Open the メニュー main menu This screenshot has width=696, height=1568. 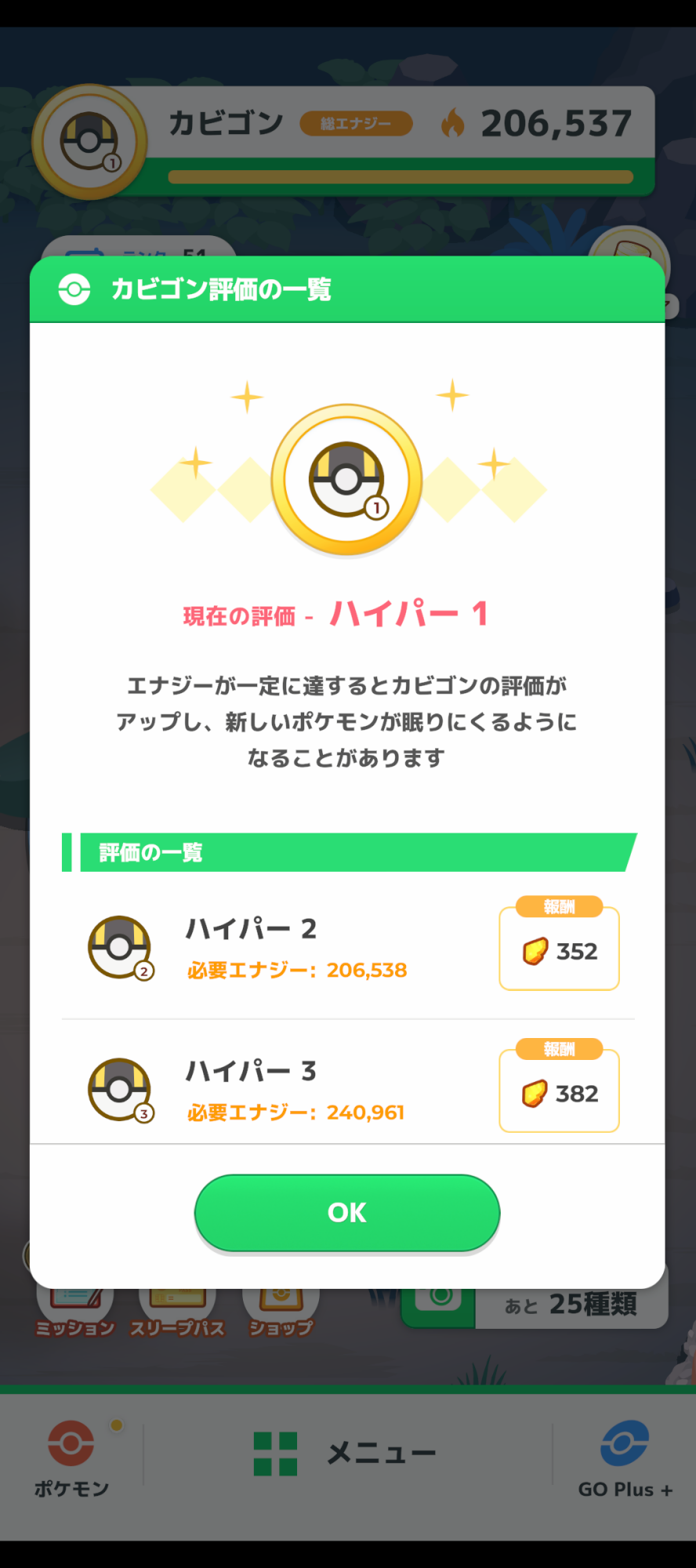(346, 1454)
